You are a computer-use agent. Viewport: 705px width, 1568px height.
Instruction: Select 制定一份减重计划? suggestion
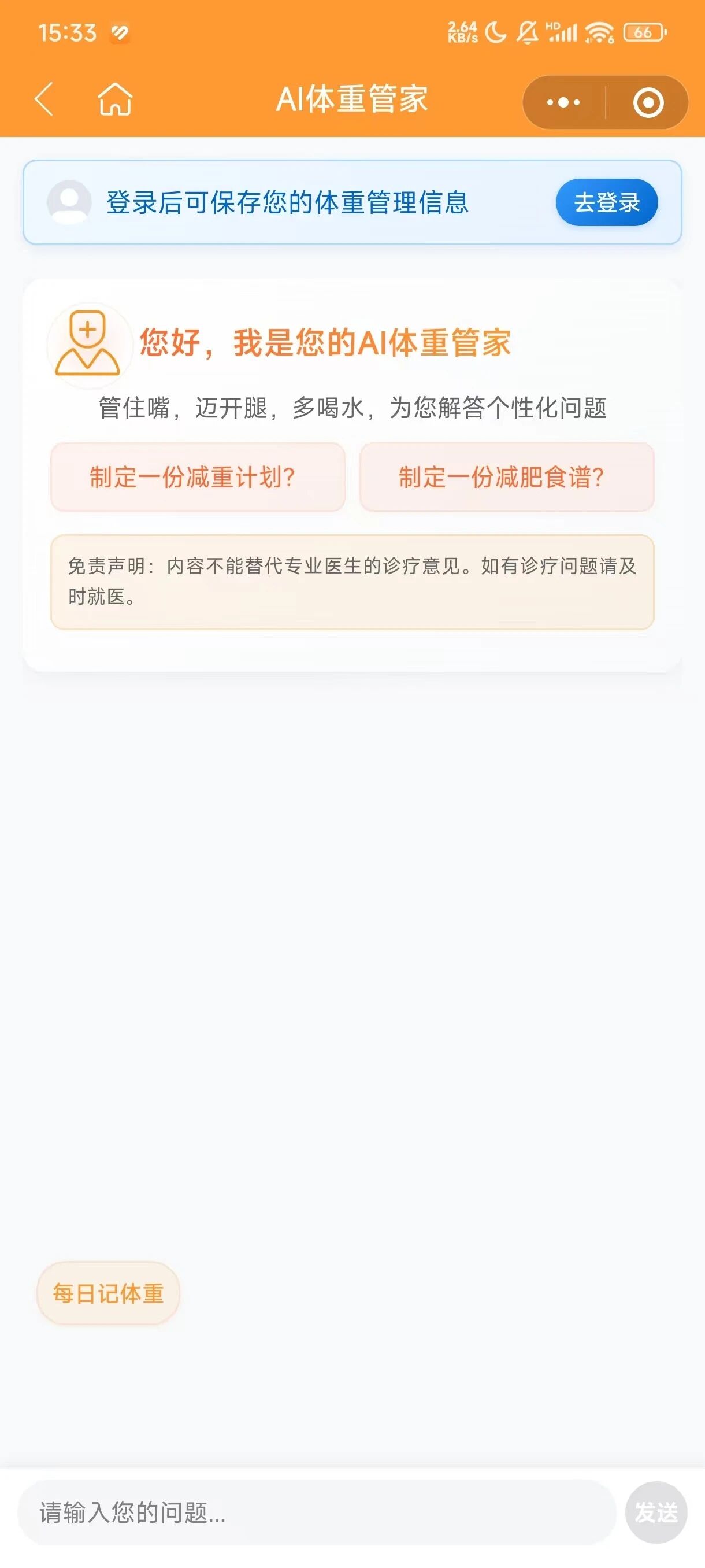(198, 476)
